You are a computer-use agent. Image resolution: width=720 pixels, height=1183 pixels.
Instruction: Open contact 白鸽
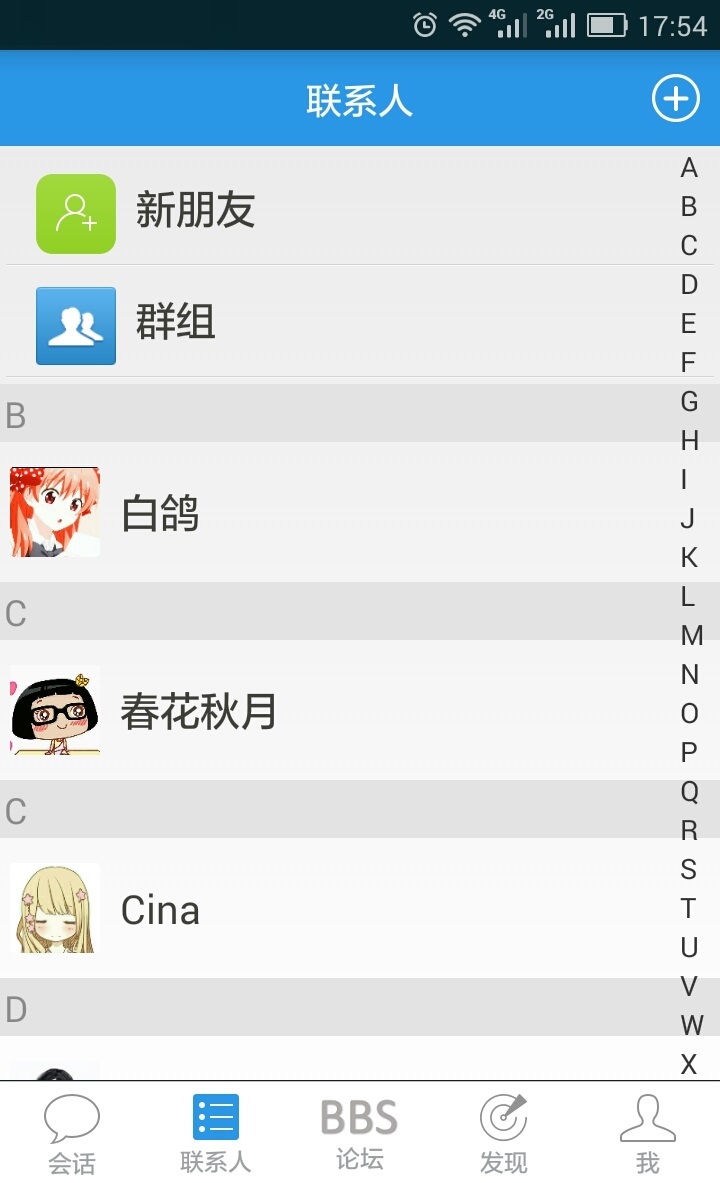click(300, 512)
